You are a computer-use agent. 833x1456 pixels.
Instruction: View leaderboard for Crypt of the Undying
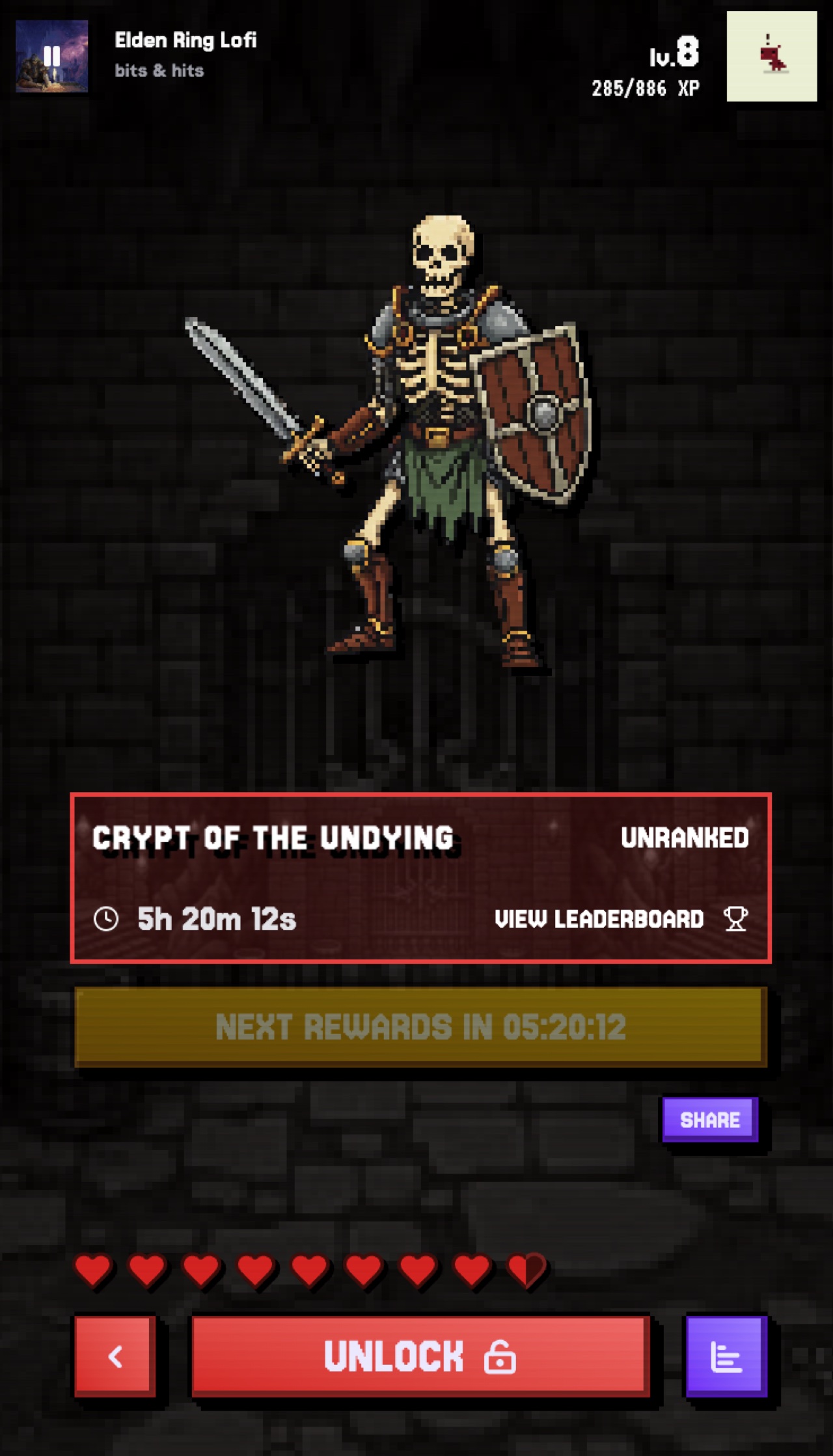(620, 919)
